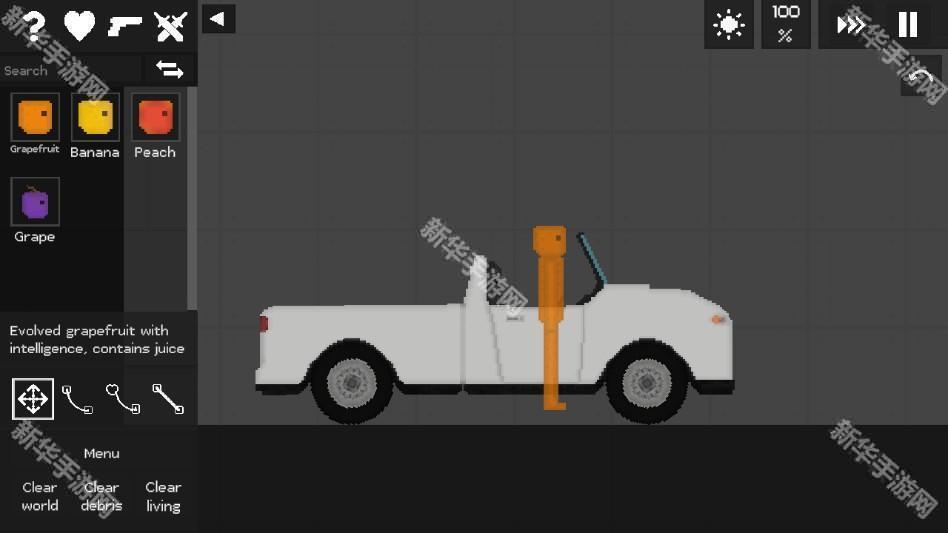The width and height of the screenshot is (948, 533).
Task: Clear debris
Action: click(x=101, y=496)
